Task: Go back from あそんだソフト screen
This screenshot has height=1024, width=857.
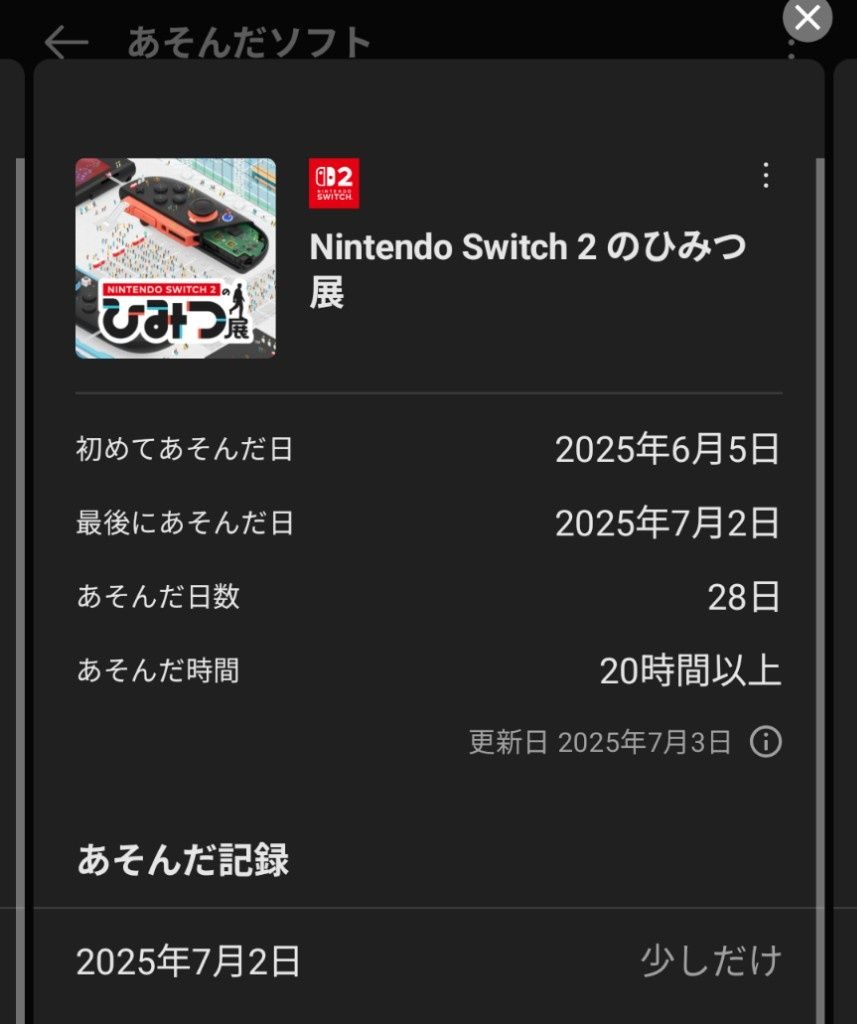Action: [67, 42]
